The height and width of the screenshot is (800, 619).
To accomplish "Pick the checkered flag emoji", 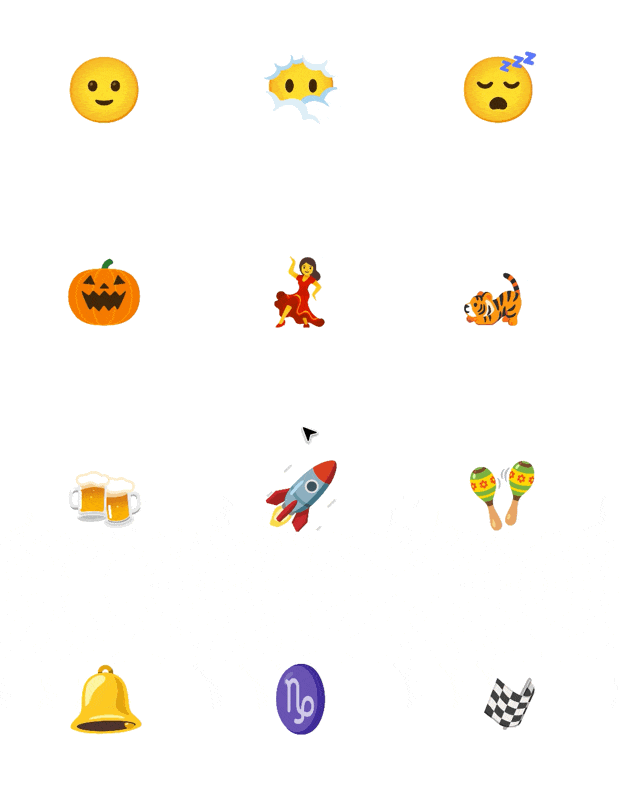I will pyautogui.click(x=509, y=702).
